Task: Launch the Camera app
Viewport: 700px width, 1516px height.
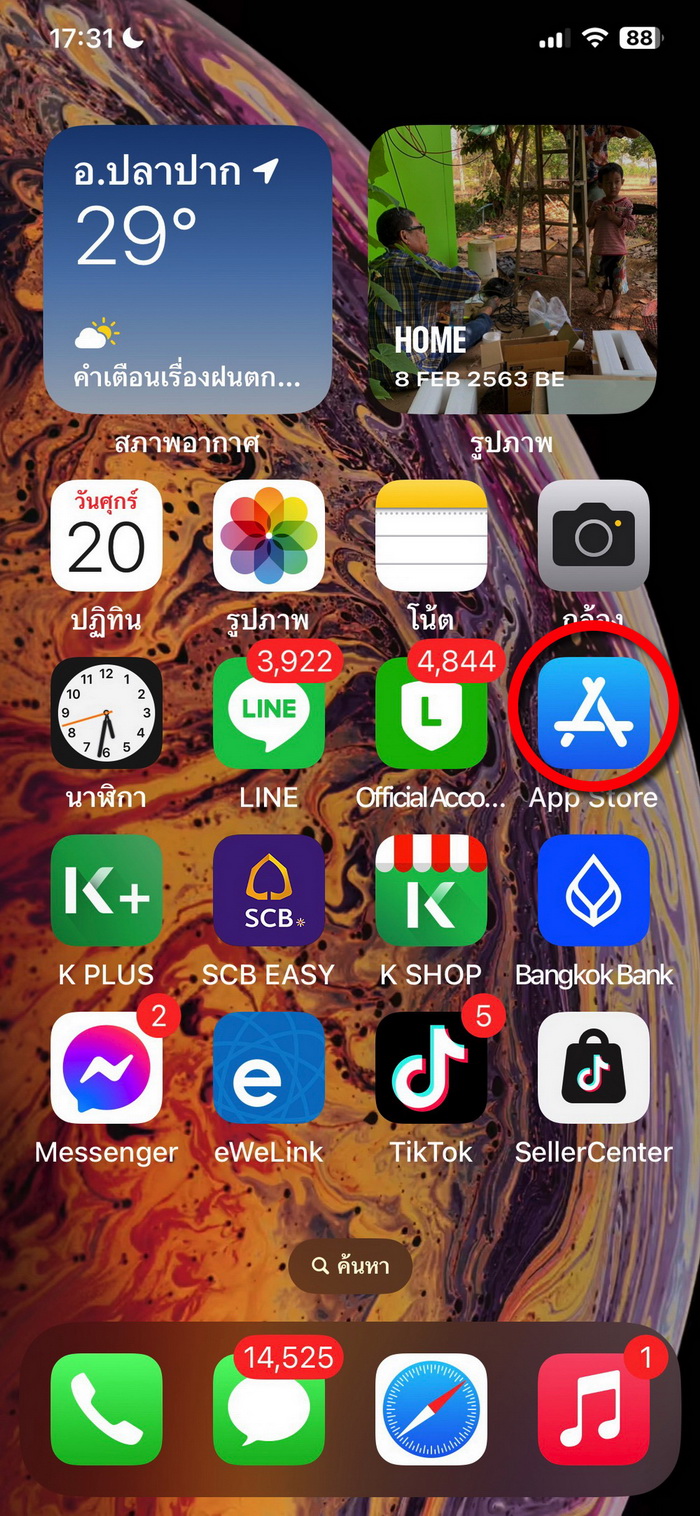Action: pos(593,536)
